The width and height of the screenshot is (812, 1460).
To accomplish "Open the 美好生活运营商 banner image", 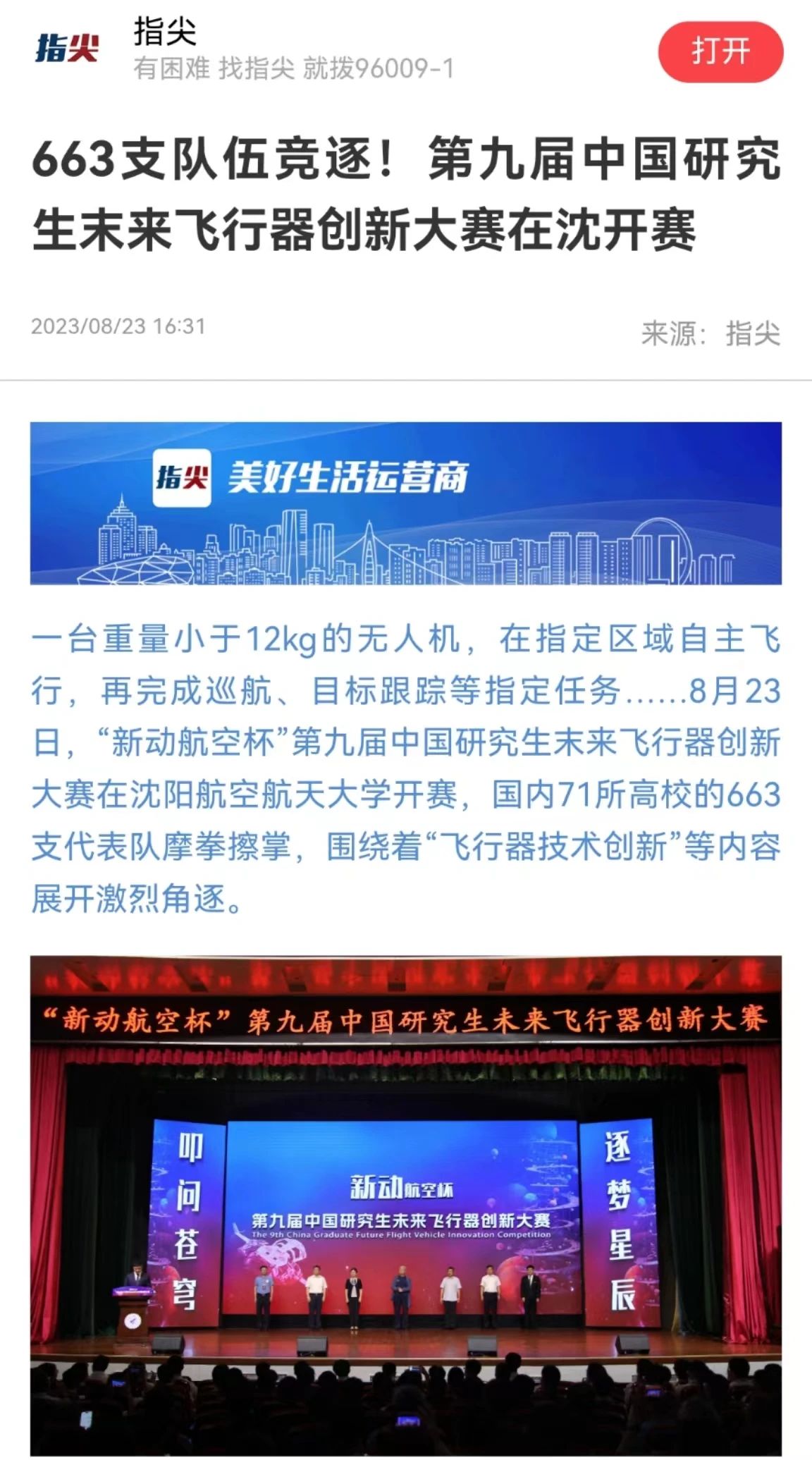I will click(x=405, y=503).
